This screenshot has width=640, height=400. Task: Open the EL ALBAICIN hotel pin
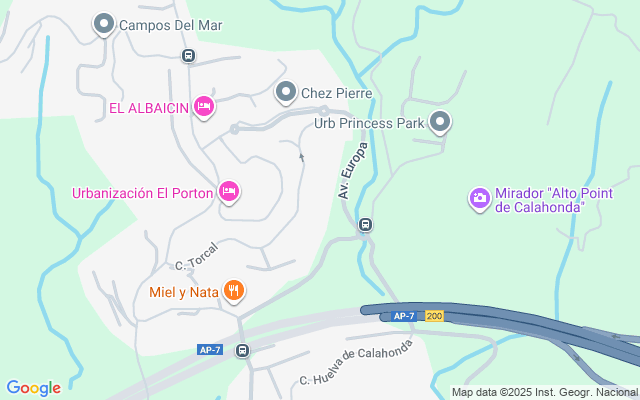point(204,106)
